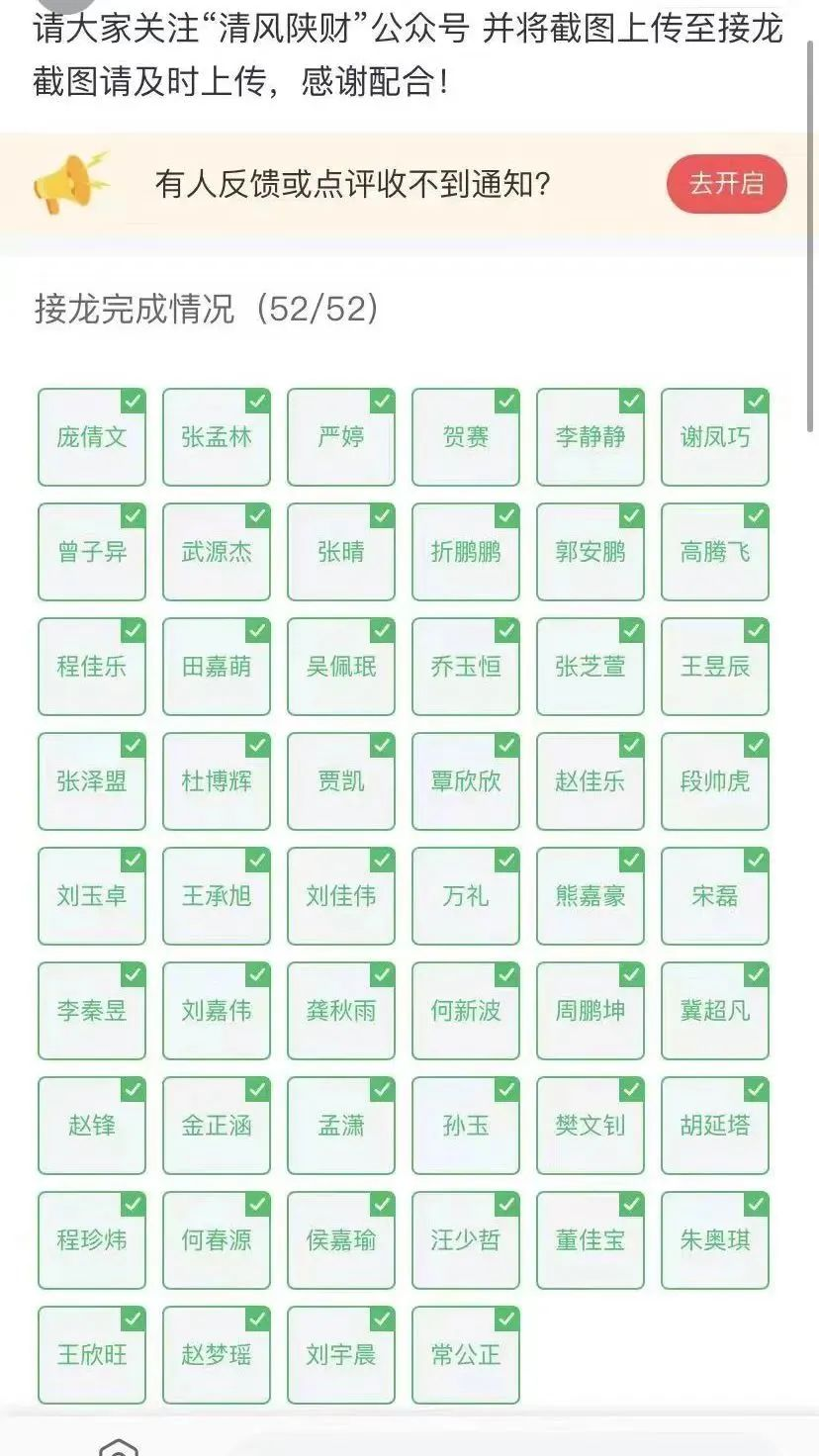819x1456 pixels.
Task: View 张孟林's completed entry
Action: (x=217, y=437)
